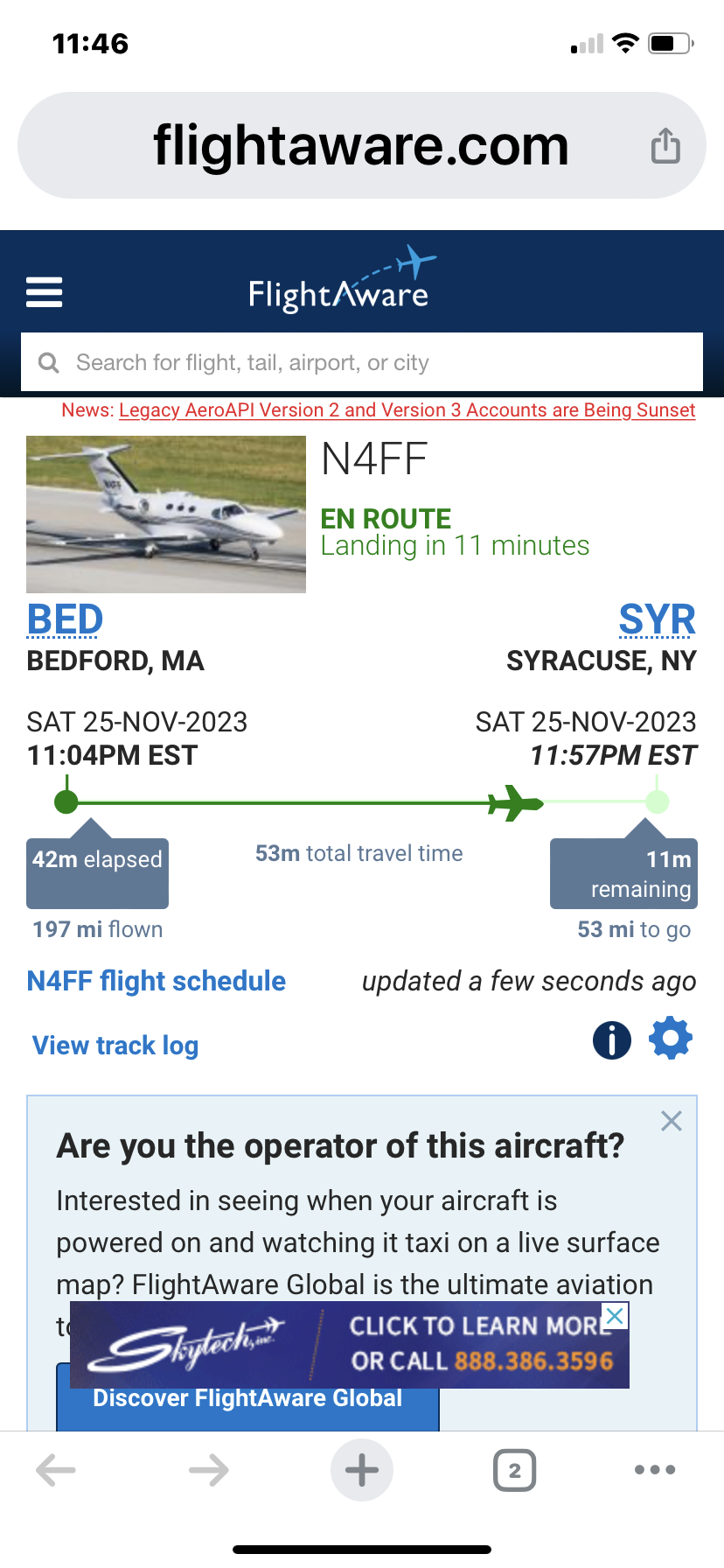Go back to the previous page
724x1568 pixels.
tap(56, 1470)
